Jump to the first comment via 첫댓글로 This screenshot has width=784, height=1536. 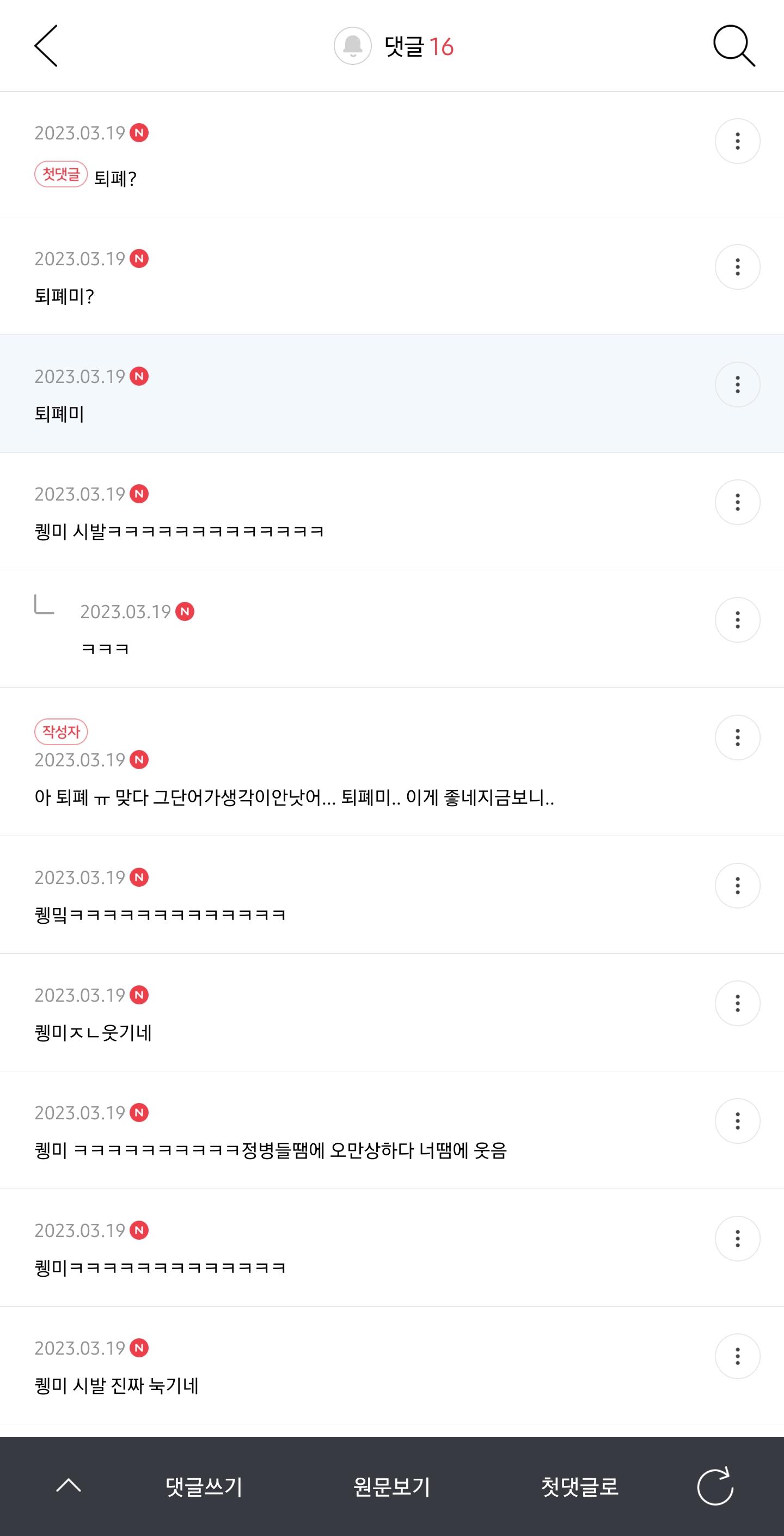(x=579, y=1486)
